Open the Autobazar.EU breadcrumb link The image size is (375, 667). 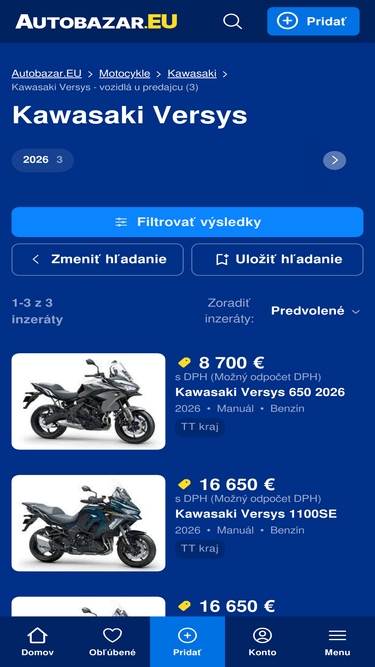tap(47, 74)
